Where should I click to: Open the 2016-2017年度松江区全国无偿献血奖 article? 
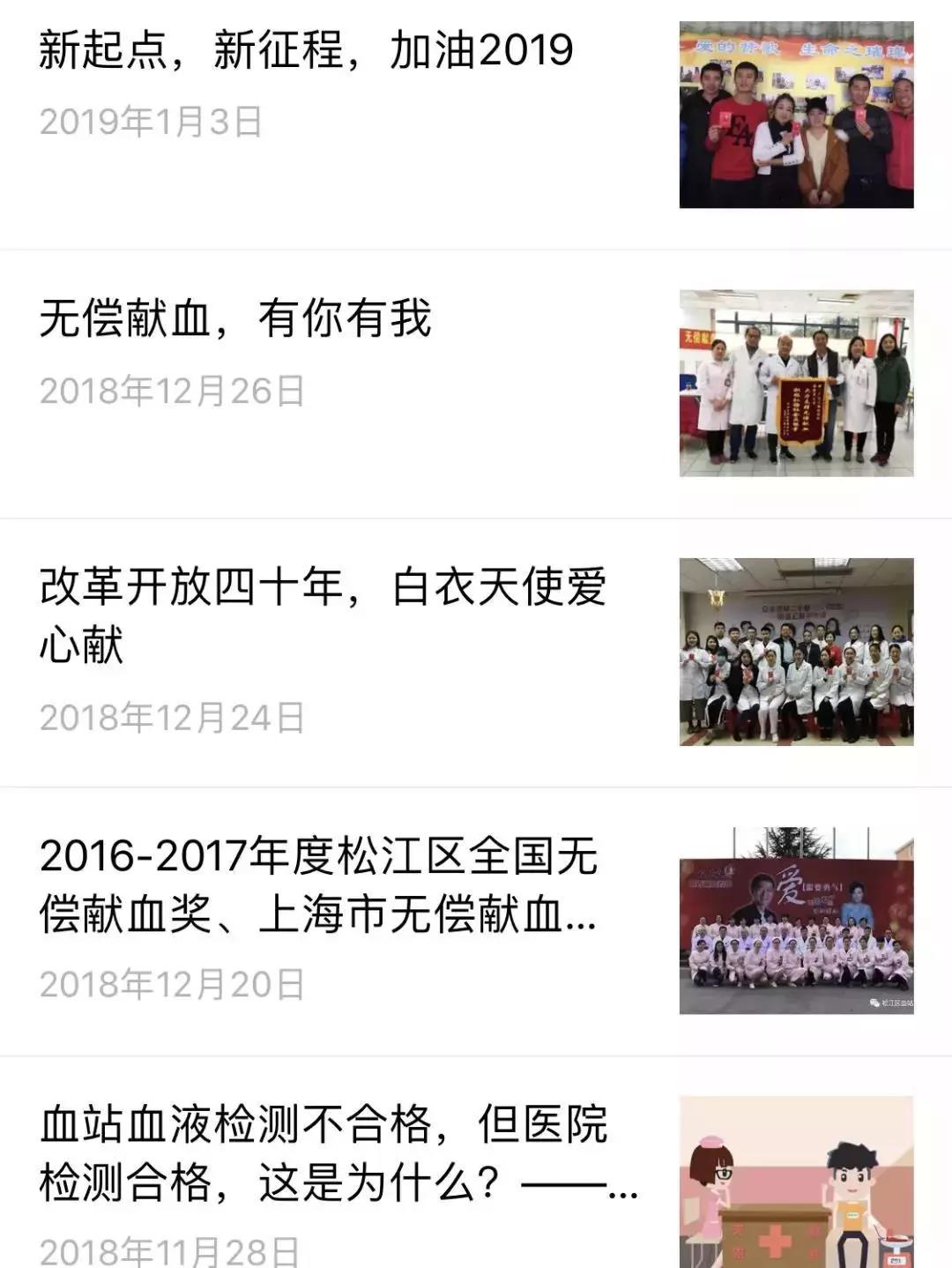coord(319,884)
